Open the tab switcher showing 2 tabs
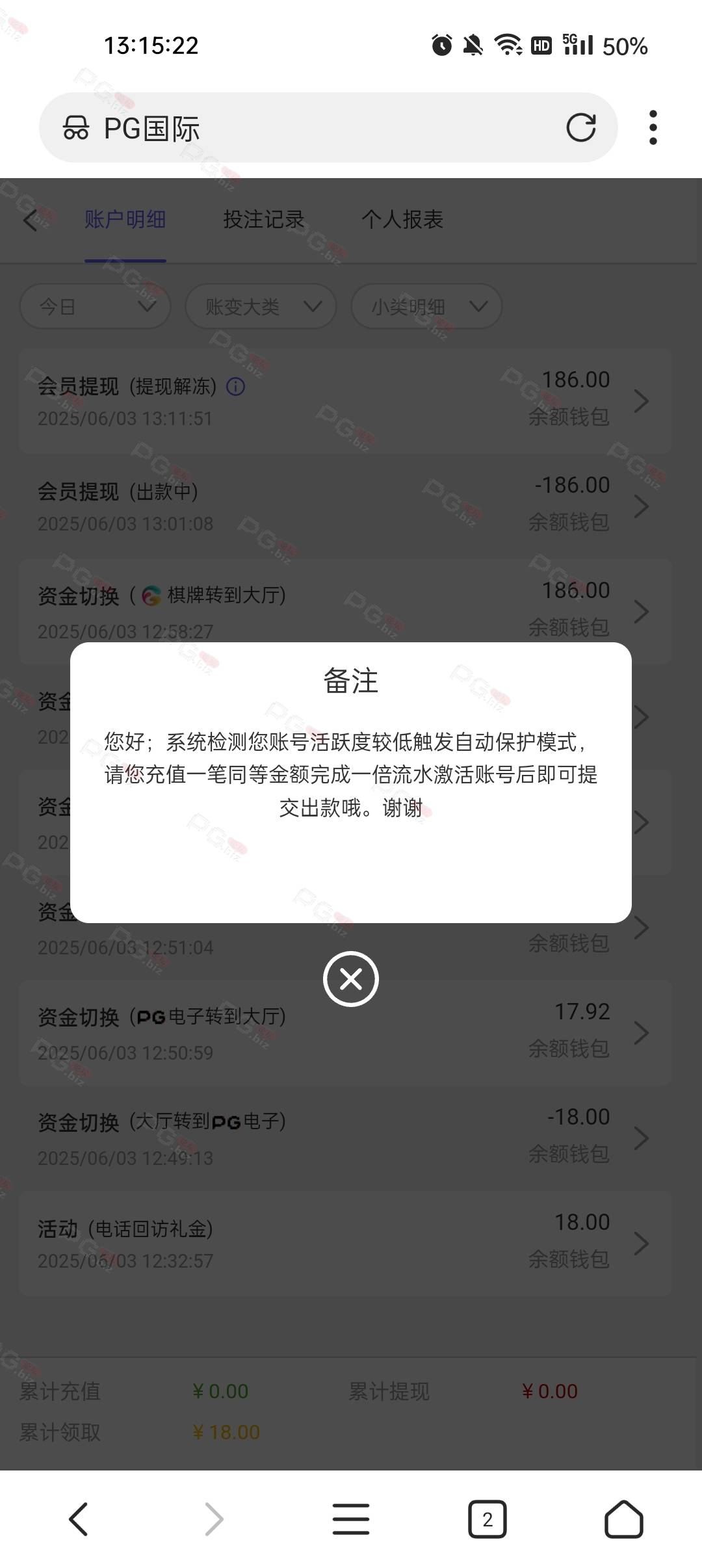Viewport: 702px width, 1568px height. 487,1519
